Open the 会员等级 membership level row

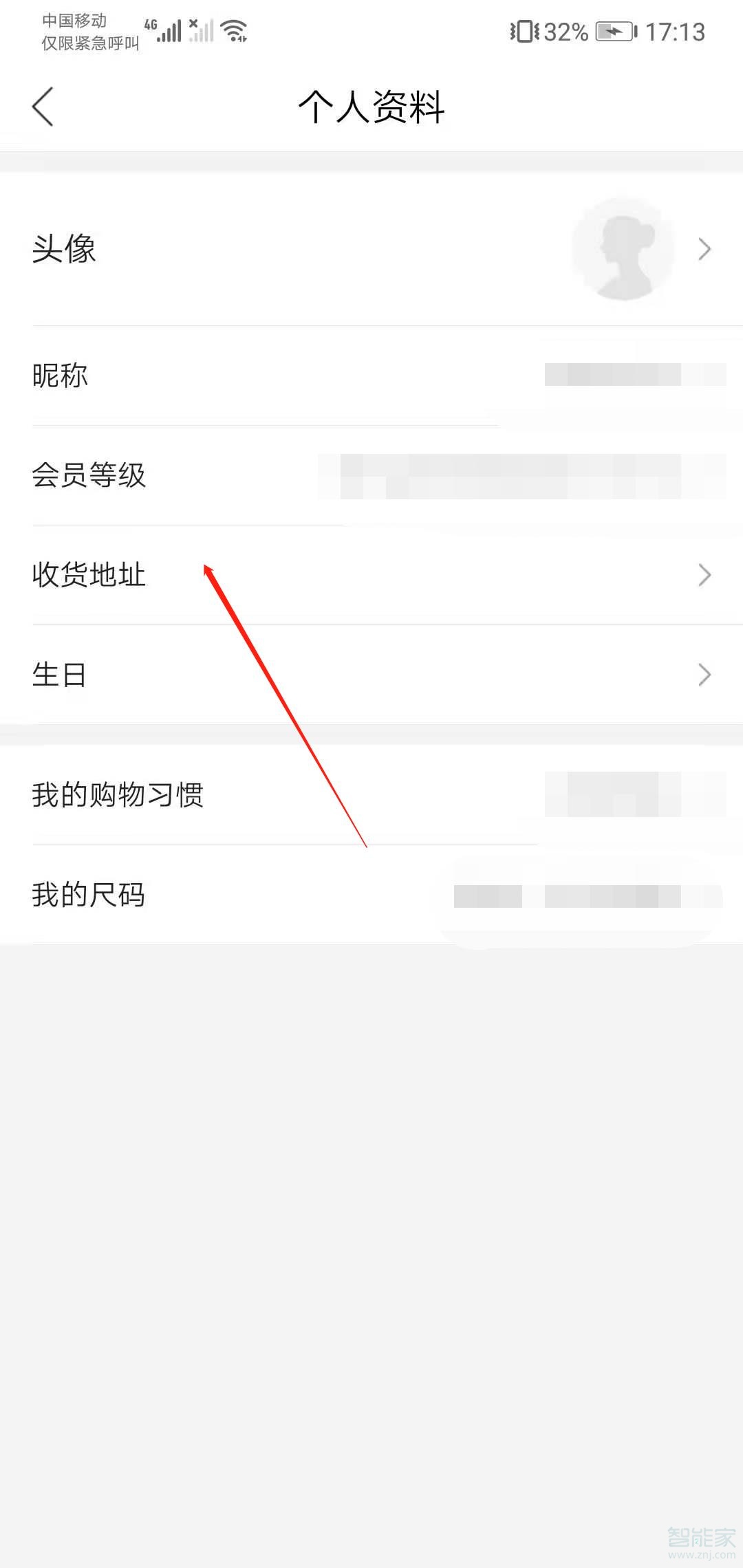371,475
